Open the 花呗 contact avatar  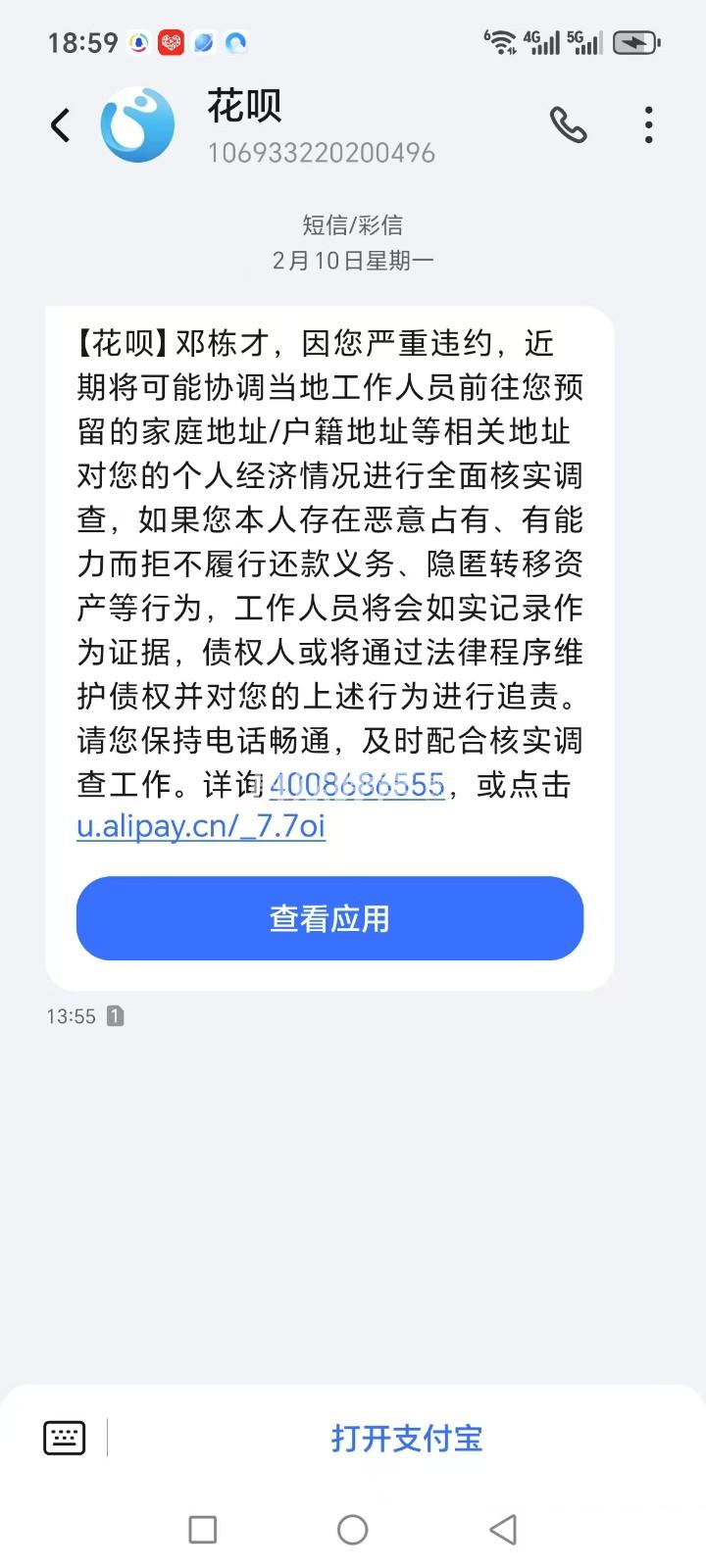point(137,125)
